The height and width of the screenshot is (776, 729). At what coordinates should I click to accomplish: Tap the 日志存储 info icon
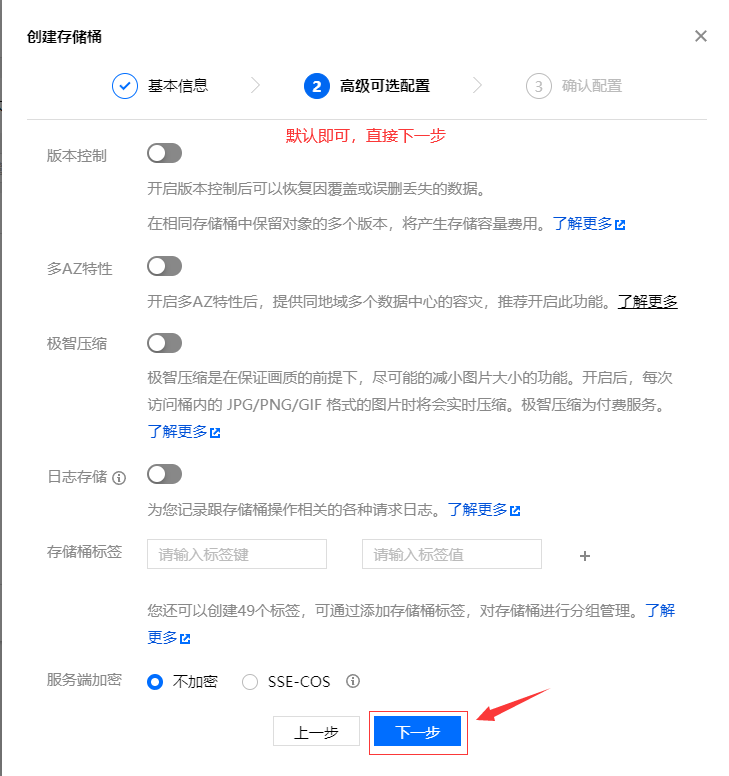[x=120, y=478]
